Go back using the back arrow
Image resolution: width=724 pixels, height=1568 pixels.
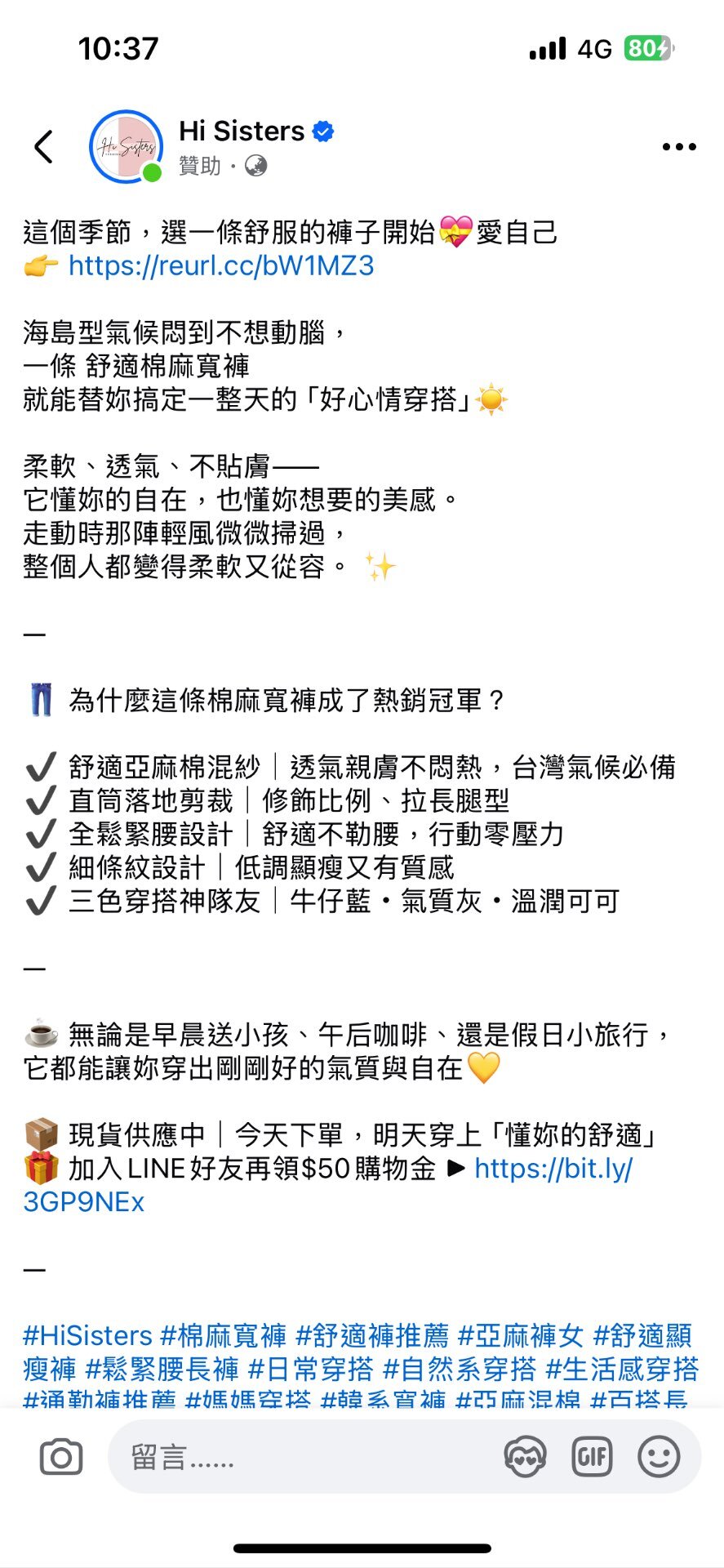(44, 147)
